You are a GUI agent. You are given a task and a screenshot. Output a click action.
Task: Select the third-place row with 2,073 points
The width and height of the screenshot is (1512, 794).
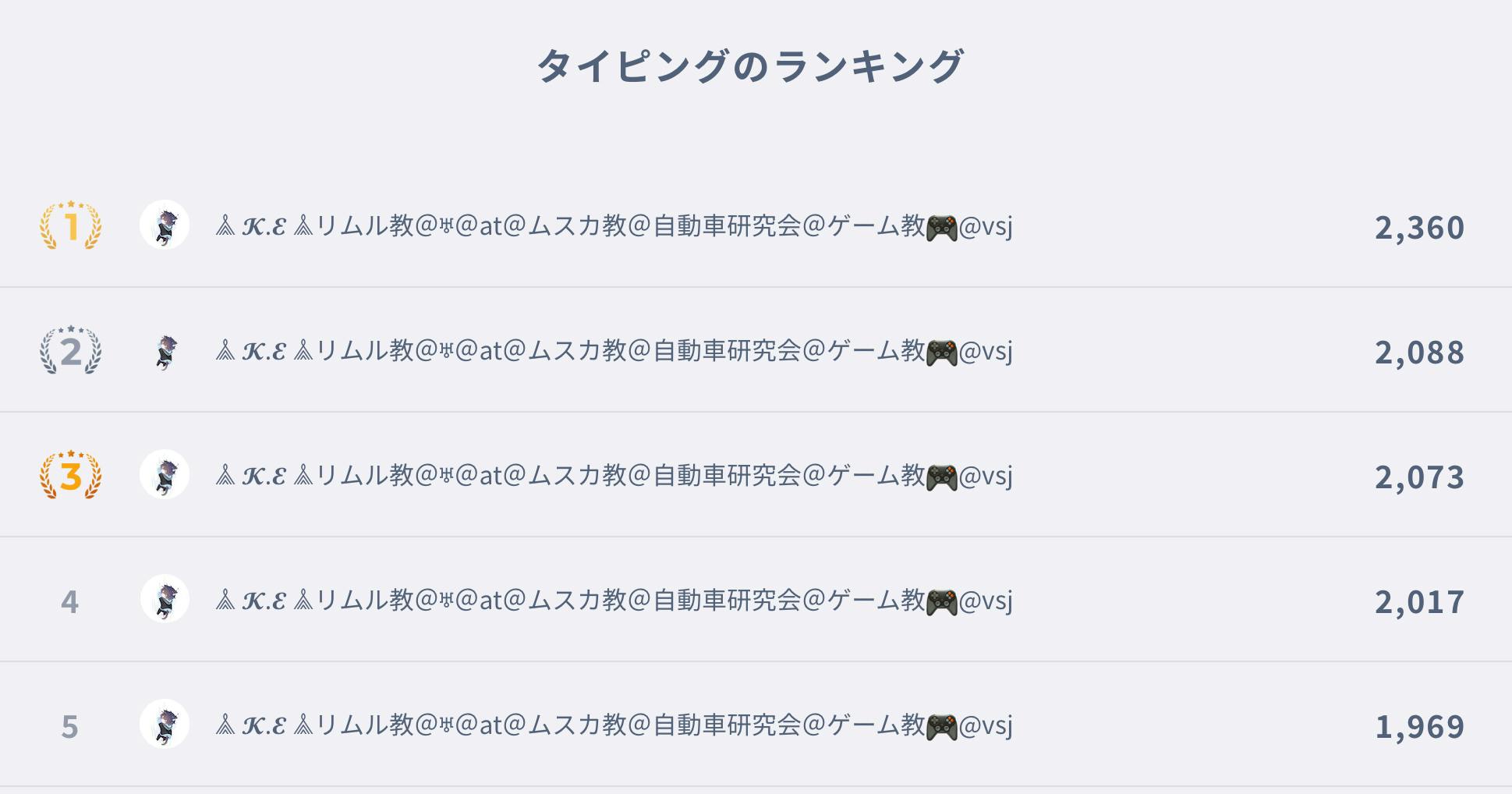click(614, 476)
